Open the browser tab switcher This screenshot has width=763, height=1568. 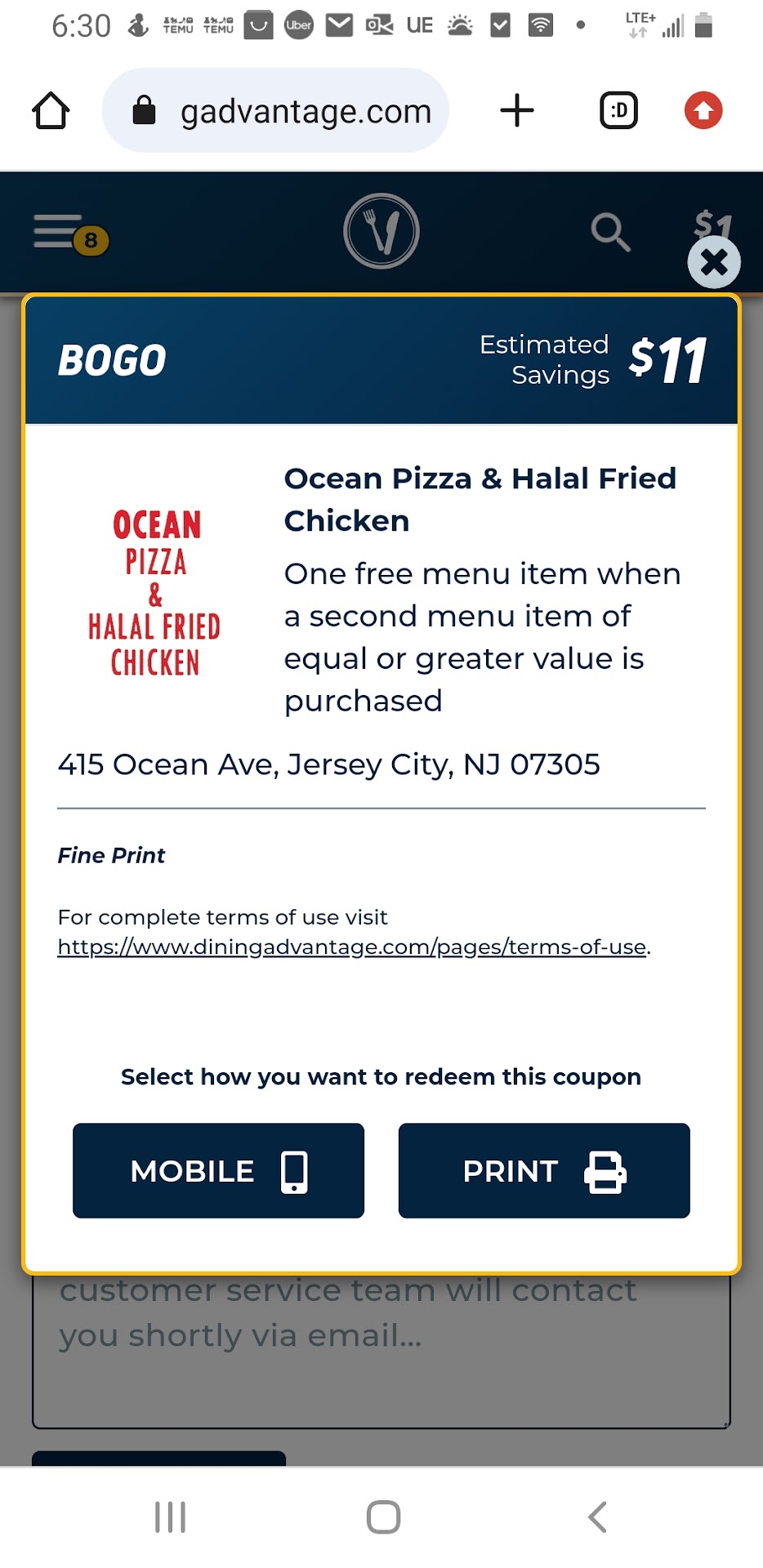point(618,111)
